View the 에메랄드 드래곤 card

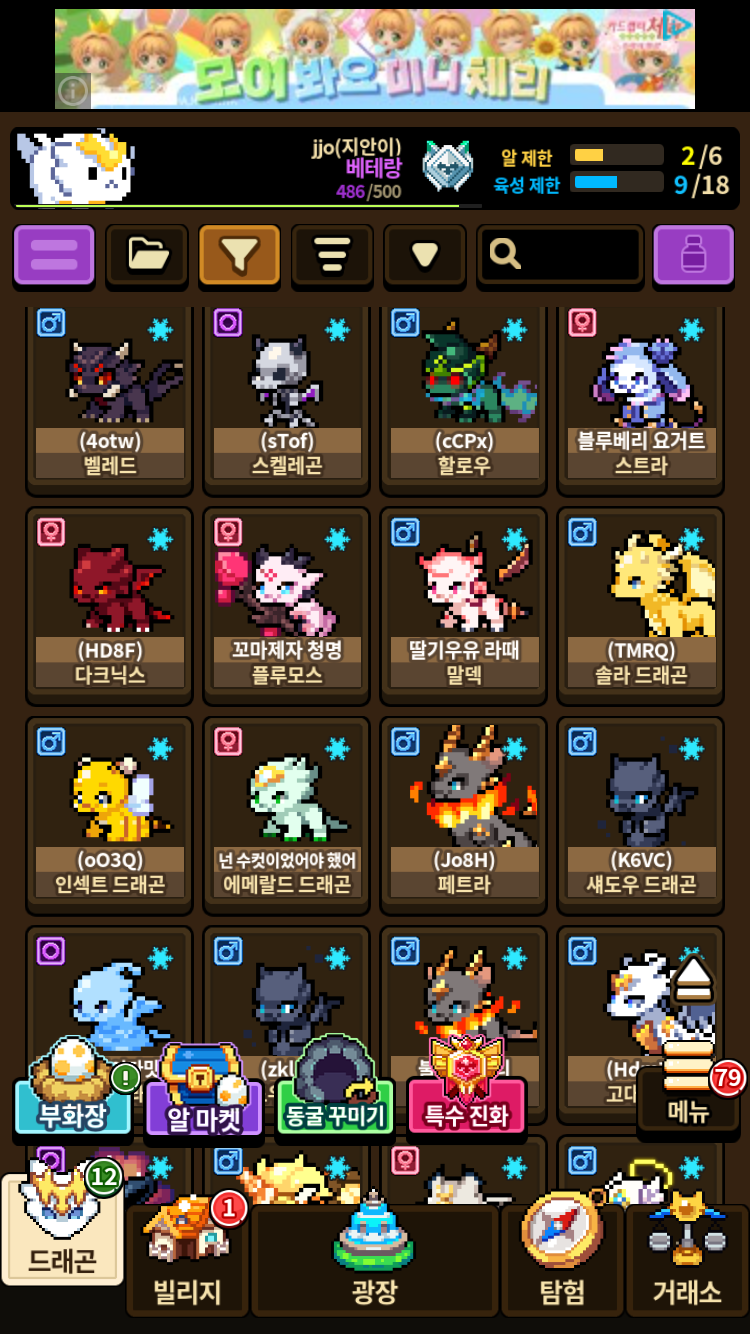(287, 810)
